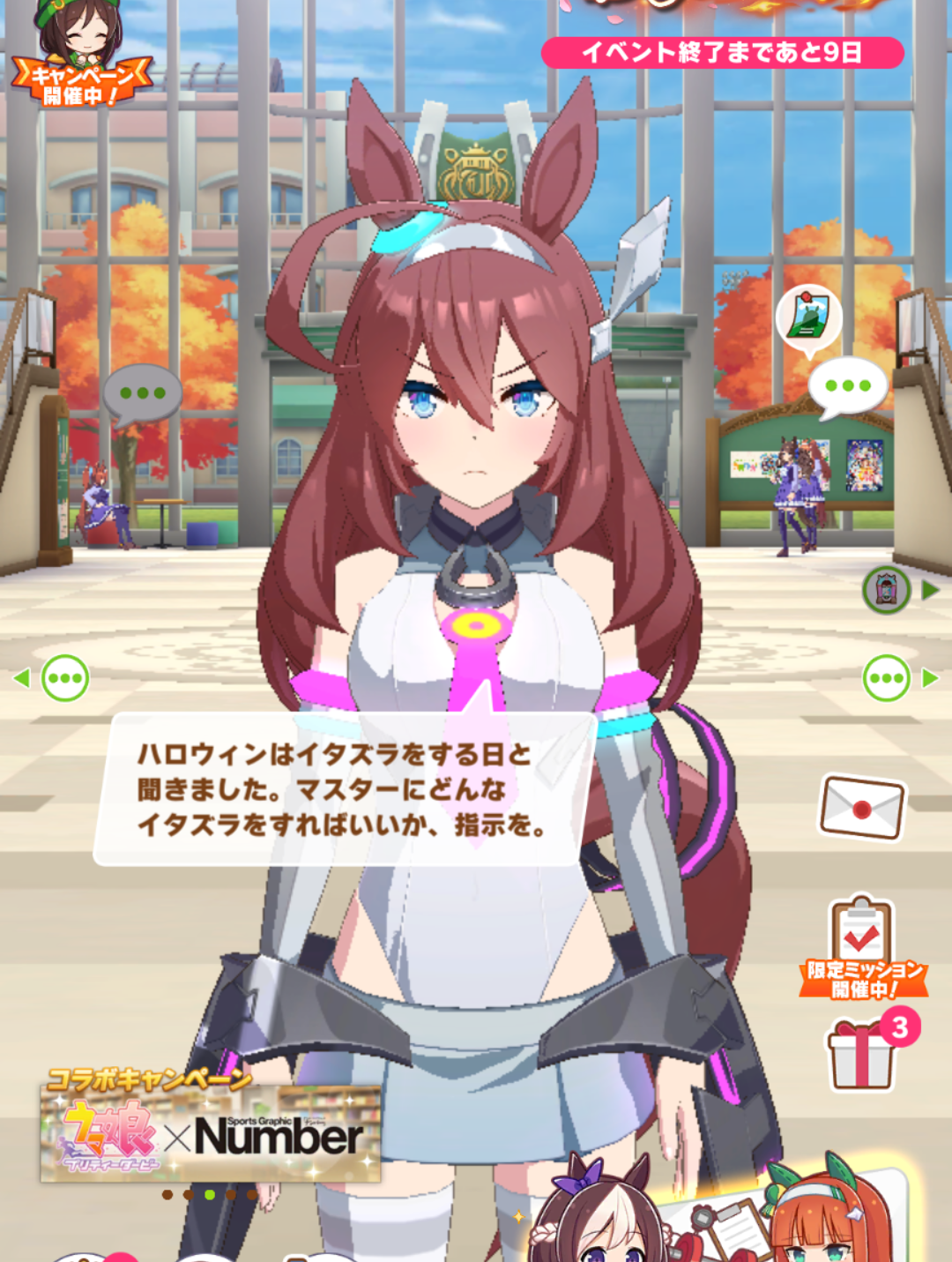Tap the round character portrait icon with arrow

[887, 589]
